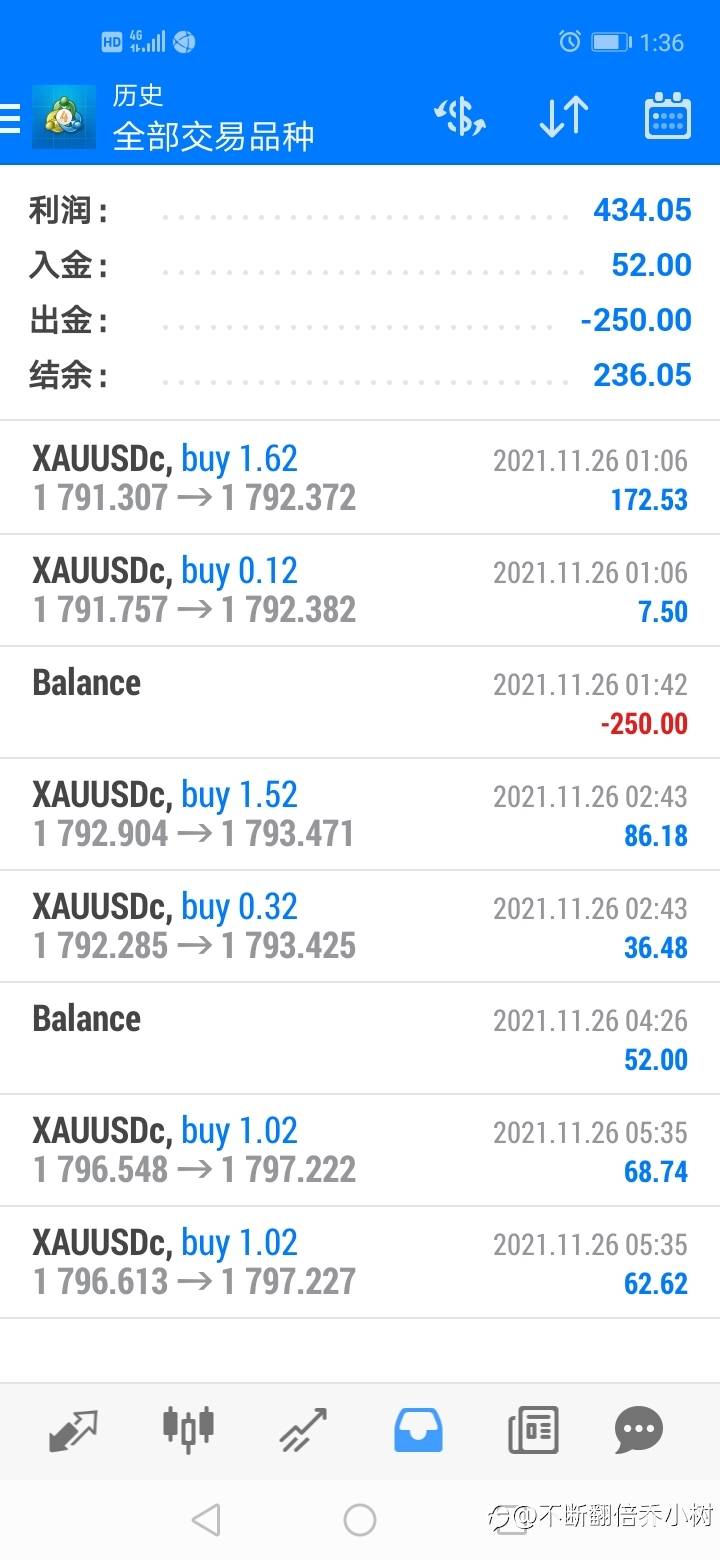Tap the system back button
This screenshot has width=720, height=1560.
coord(205,1520)
